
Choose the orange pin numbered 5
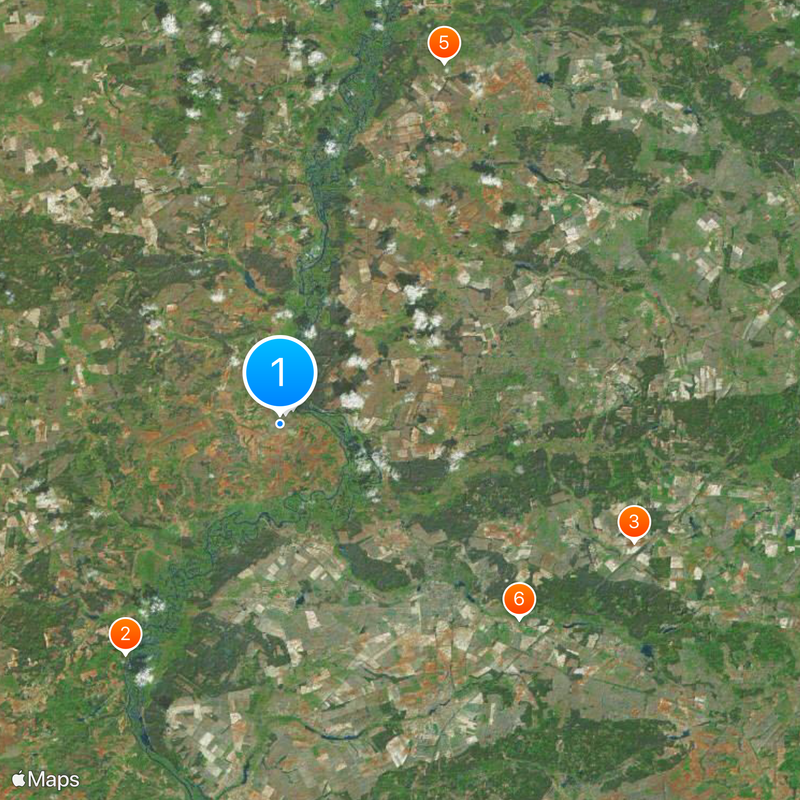coord(444,44)
